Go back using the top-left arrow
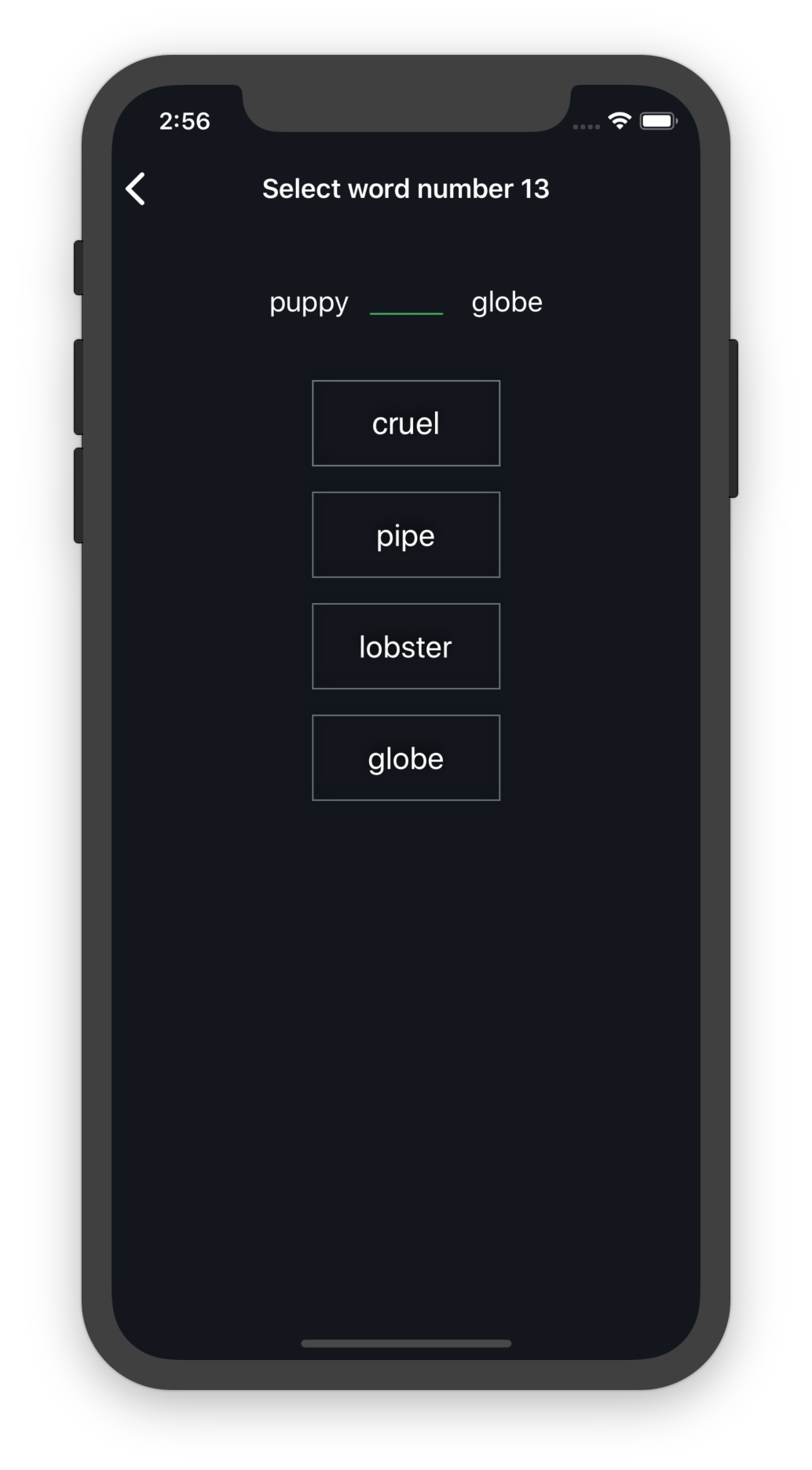Screen dimensions: 812x1470 pyautogui.click(x=136, y=189)
